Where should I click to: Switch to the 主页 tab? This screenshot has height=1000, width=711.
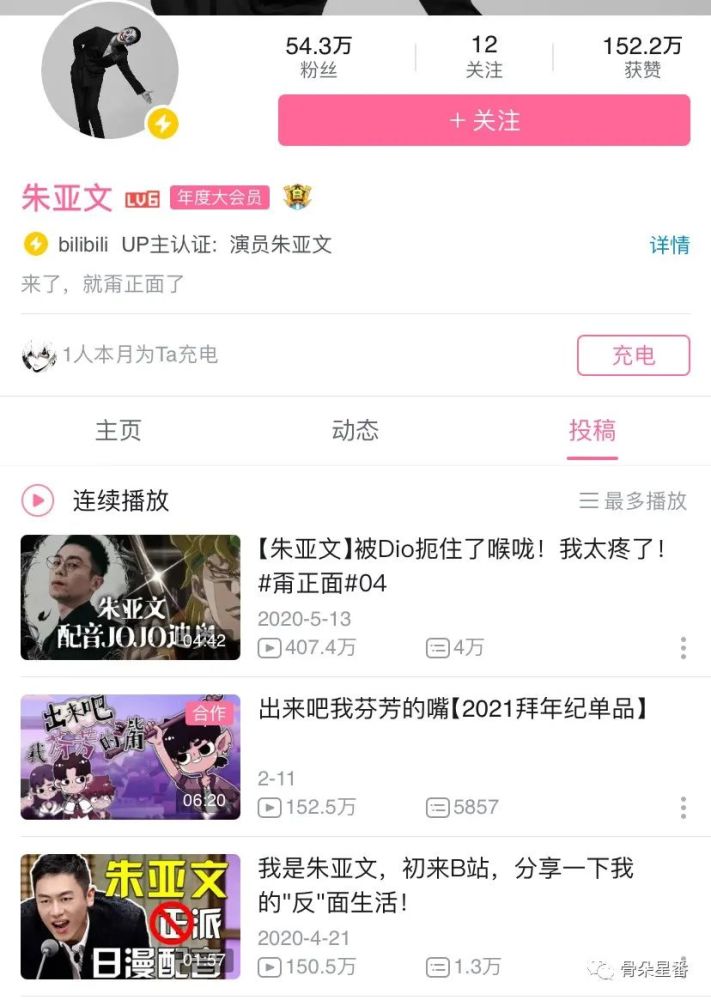pyautogui.click(x=118, y=430)
